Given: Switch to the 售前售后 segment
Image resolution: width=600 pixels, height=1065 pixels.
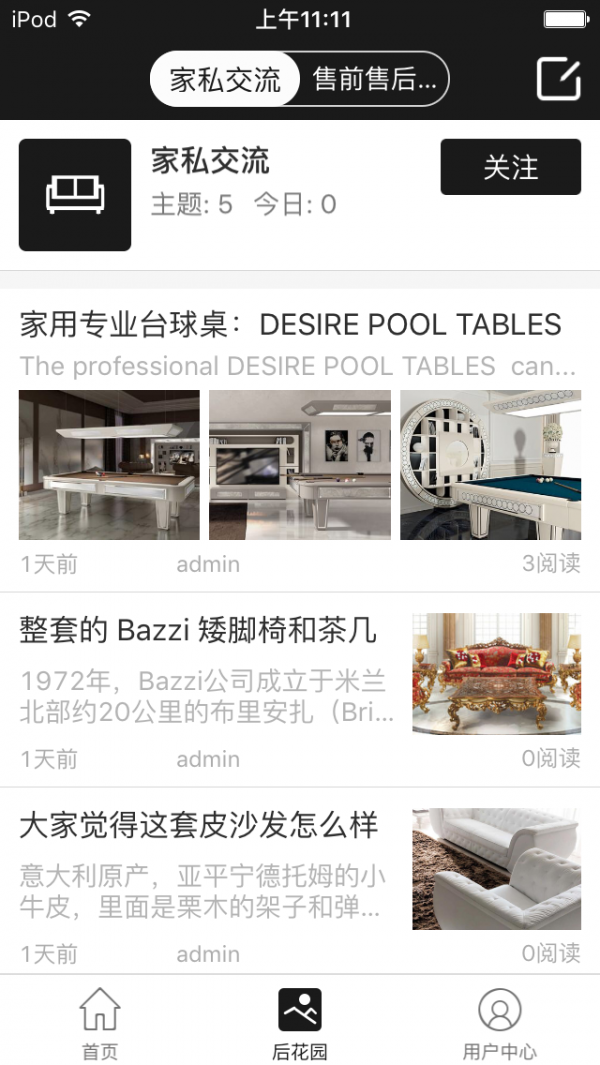Looking at the screenshot, I should 374,79.
